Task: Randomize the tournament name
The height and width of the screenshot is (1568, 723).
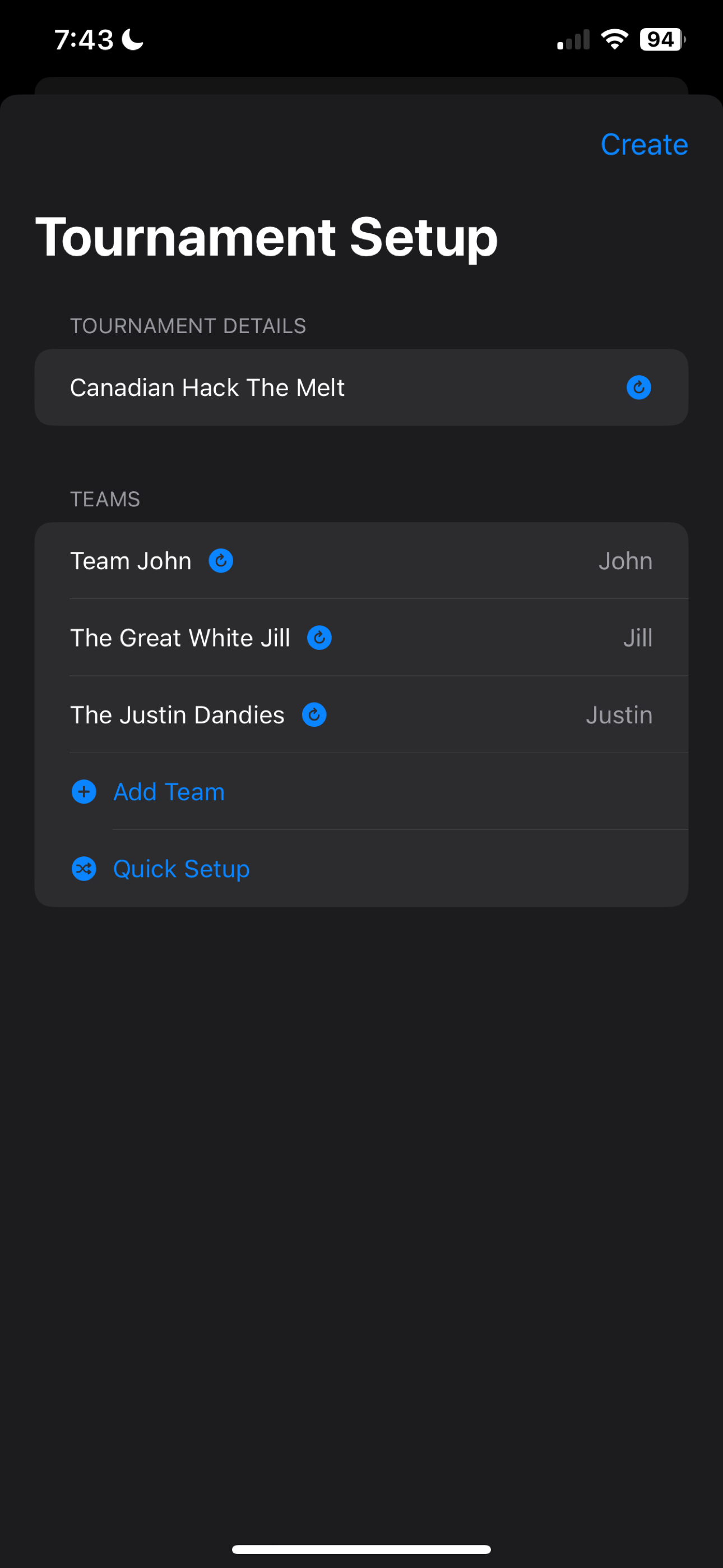Action: click(638, 387)
